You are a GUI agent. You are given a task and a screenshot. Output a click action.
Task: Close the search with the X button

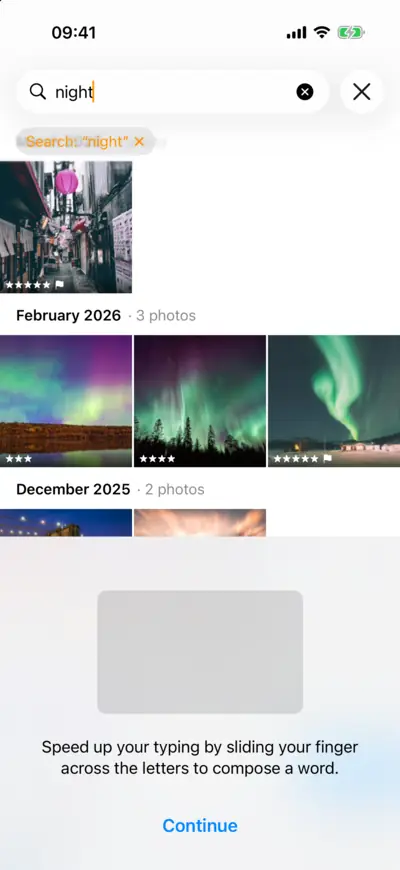click(362, 92)
